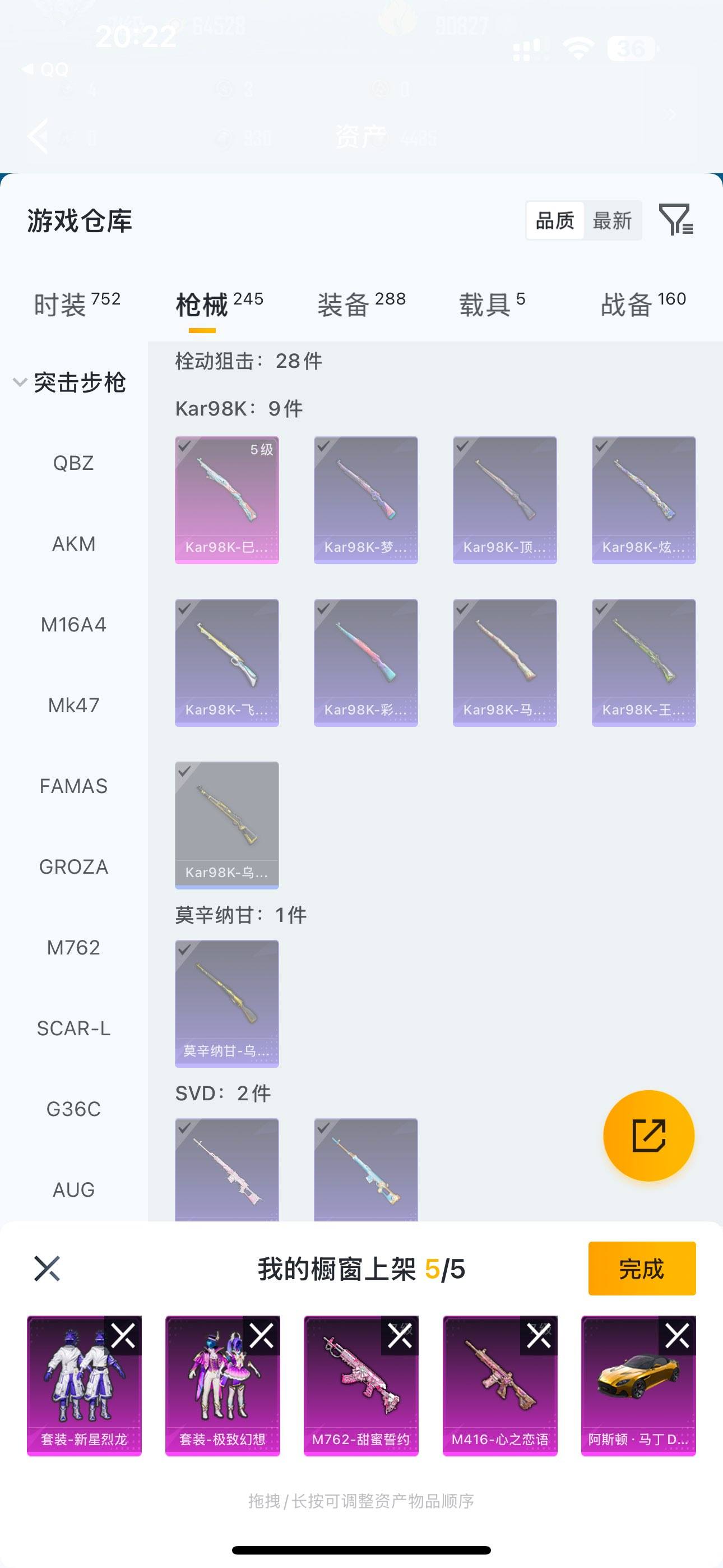723x1568 pixels.
Task: Select SCAR-L in the weapon sidebar
Action: (74, 1029)
